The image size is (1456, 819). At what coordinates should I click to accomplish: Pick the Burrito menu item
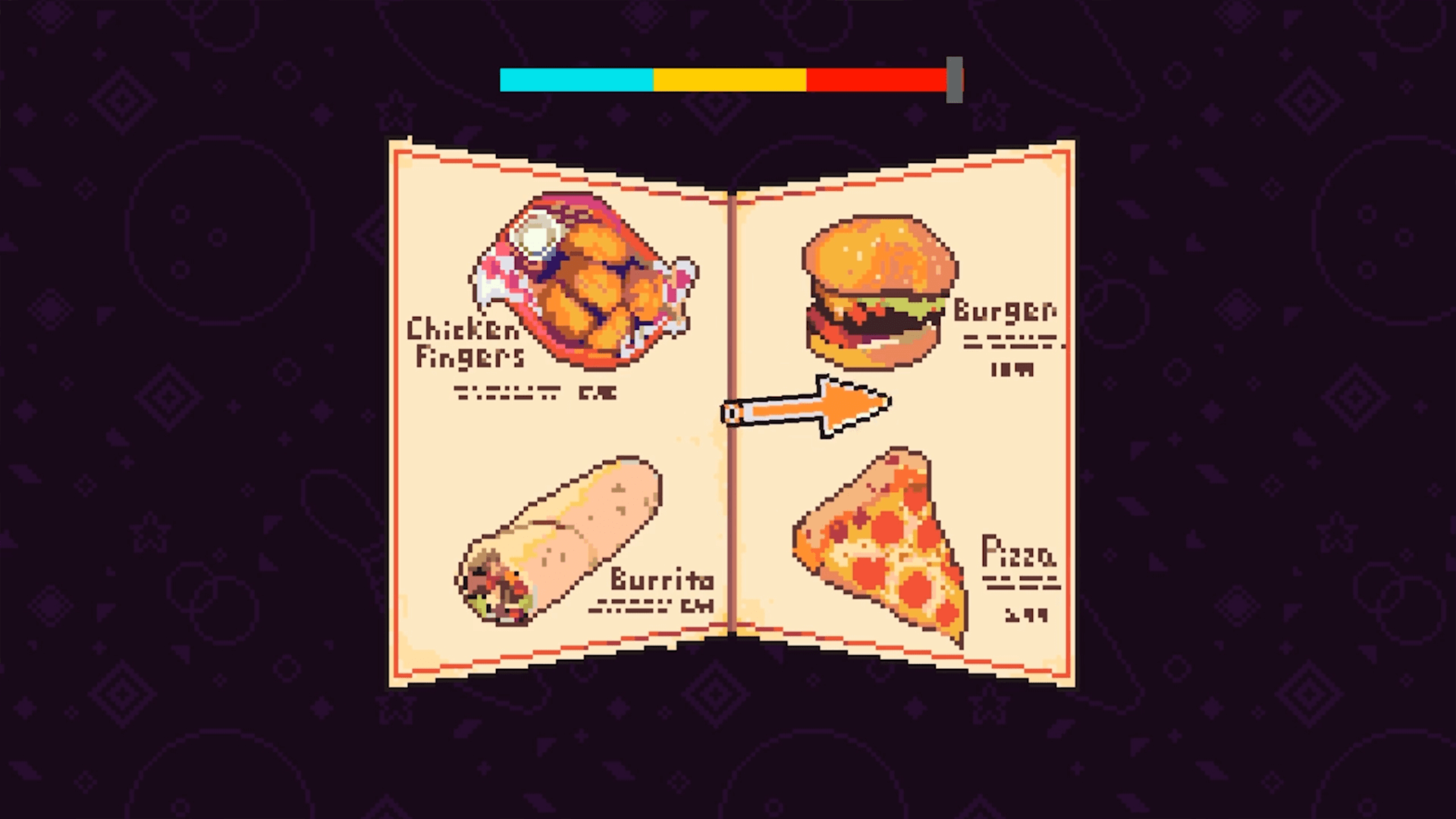[x=561, y=542]
